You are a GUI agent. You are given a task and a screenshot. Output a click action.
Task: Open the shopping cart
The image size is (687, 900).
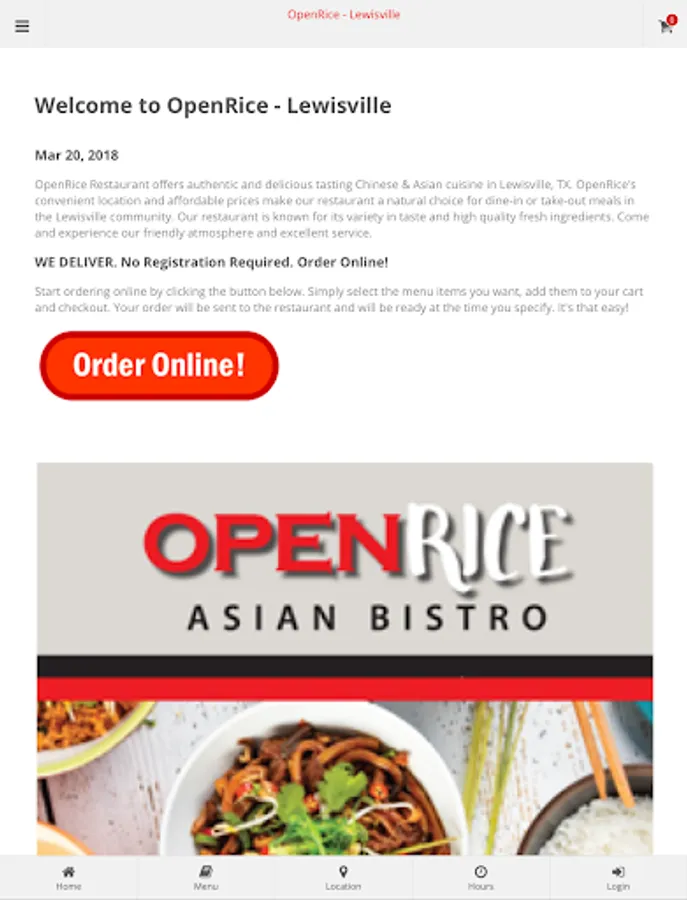666,26
